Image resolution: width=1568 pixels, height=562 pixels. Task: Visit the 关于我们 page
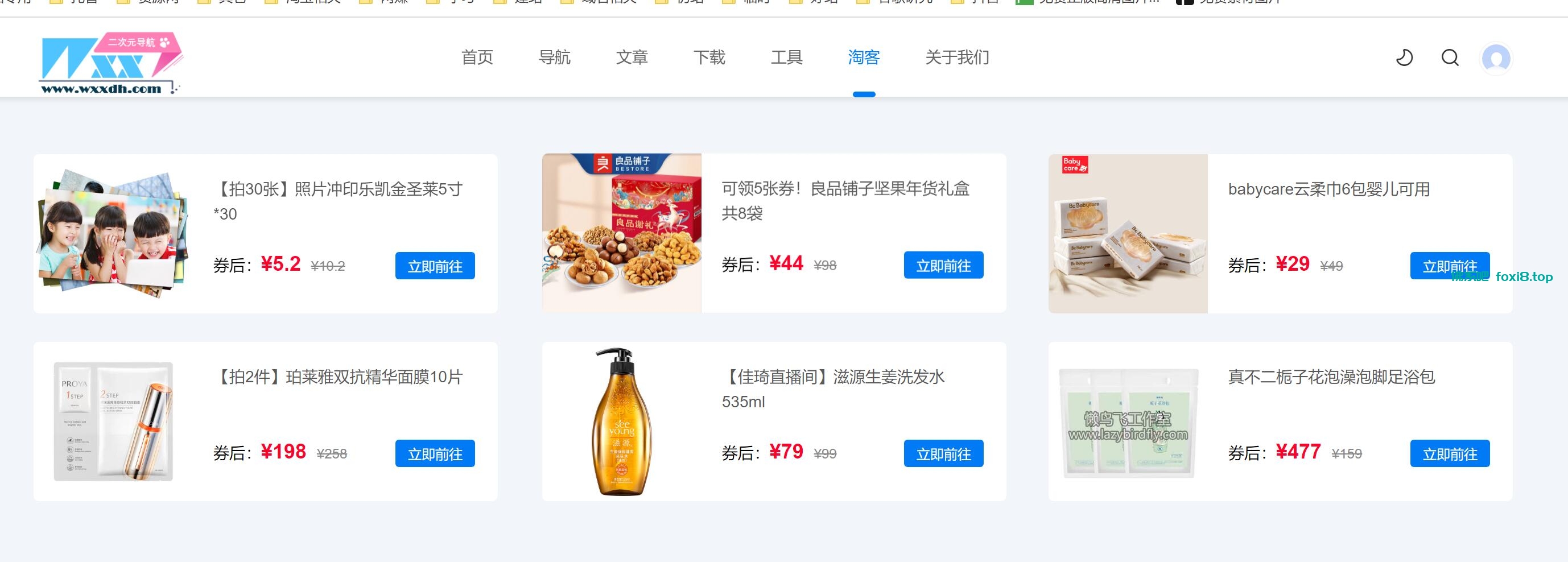pos(957,57)
